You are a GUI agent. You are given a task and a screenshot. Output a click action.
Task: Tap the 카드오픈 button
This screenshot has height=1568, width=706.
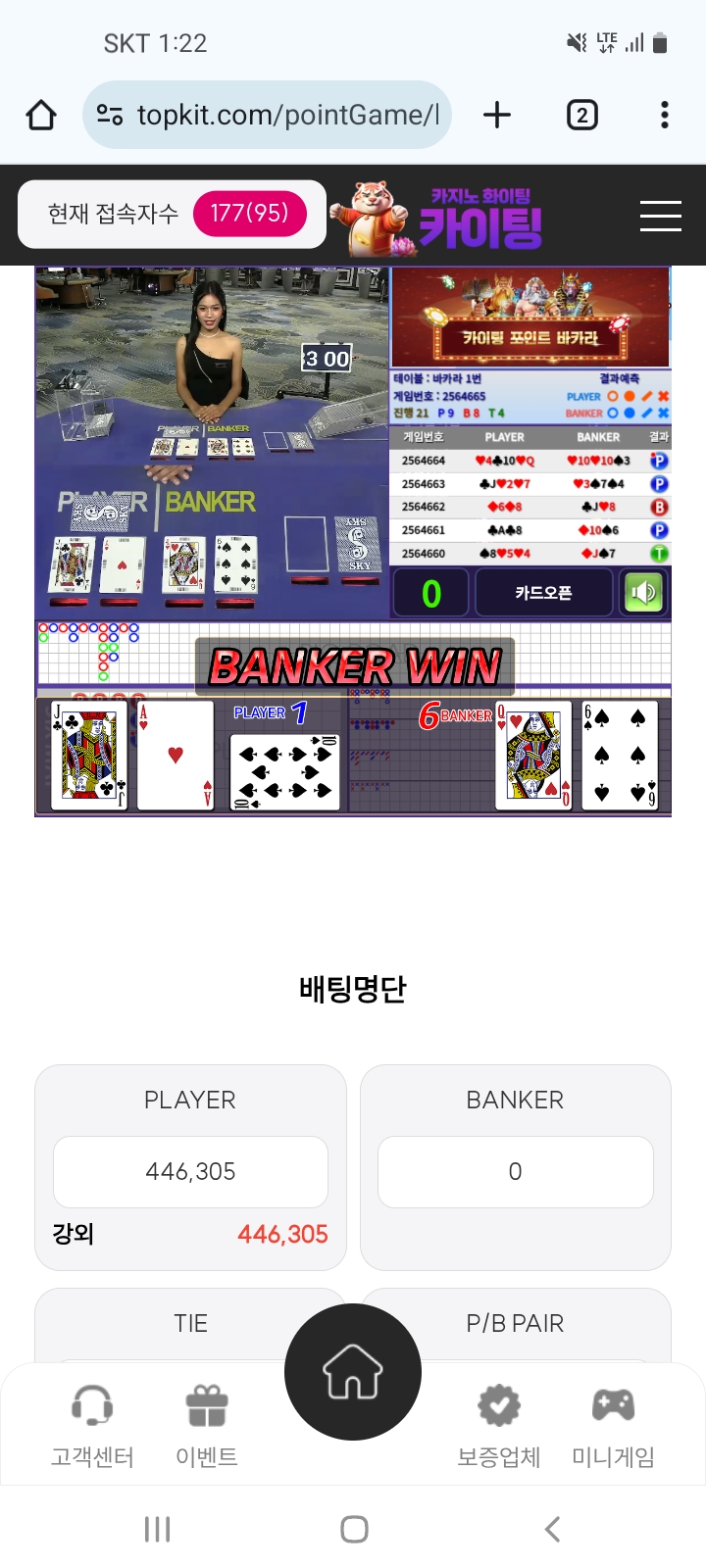click(x=543, y=593)
